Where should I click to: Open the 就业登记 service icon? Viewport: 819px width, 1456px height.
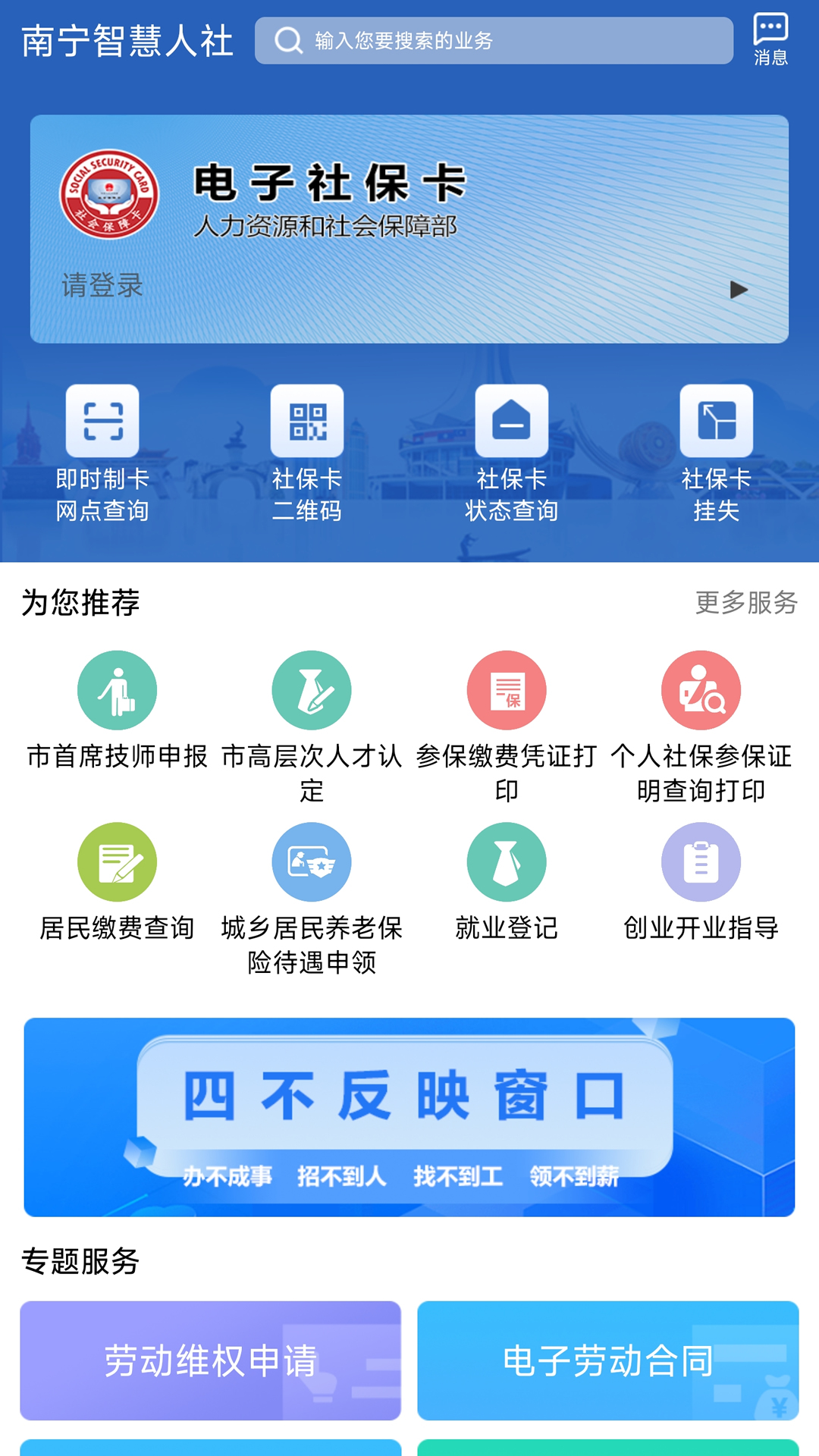pyautogui.click(x=507, y=862)
